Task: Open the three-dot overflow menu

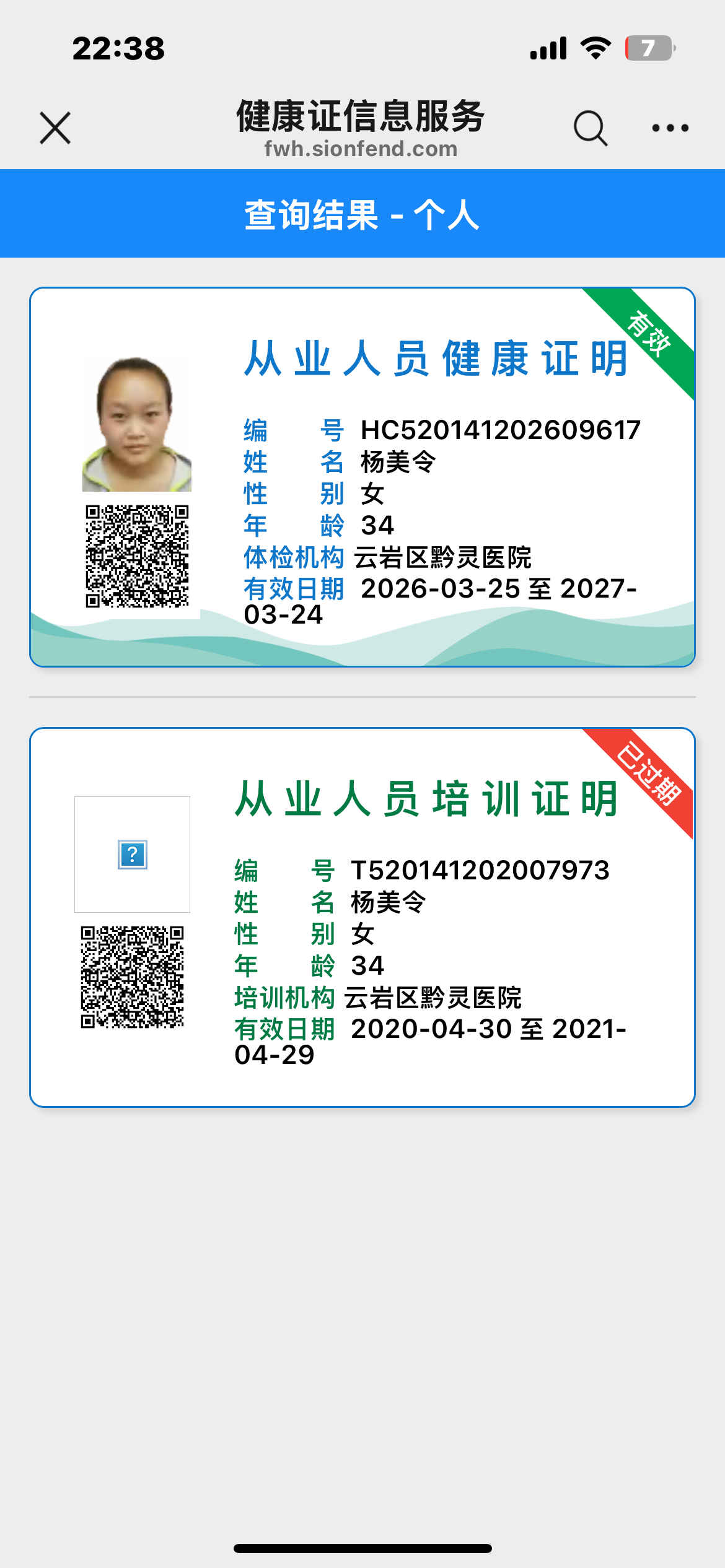Action: (x=670, y=128)
